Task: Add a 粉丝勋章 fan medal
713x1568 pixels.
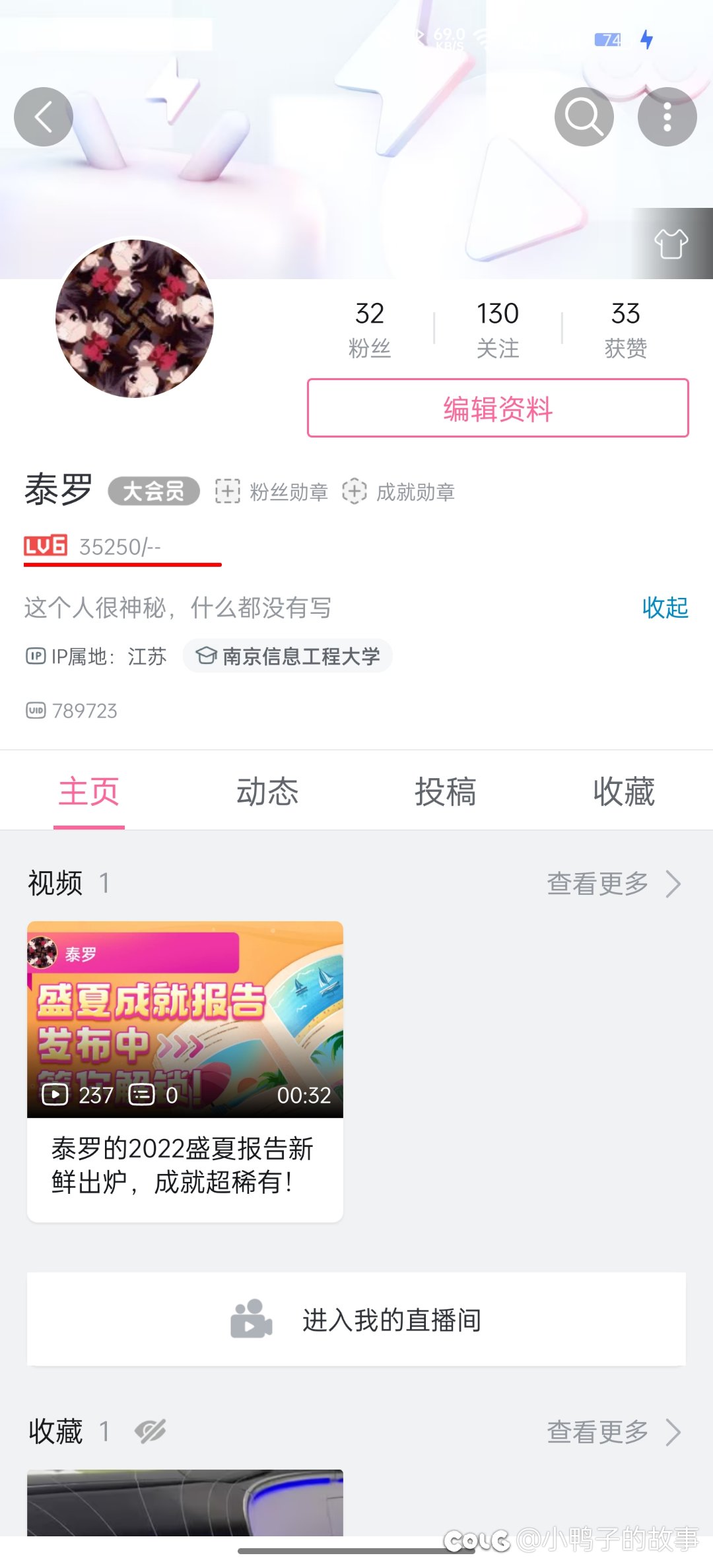Action: (x=272, y=492)
